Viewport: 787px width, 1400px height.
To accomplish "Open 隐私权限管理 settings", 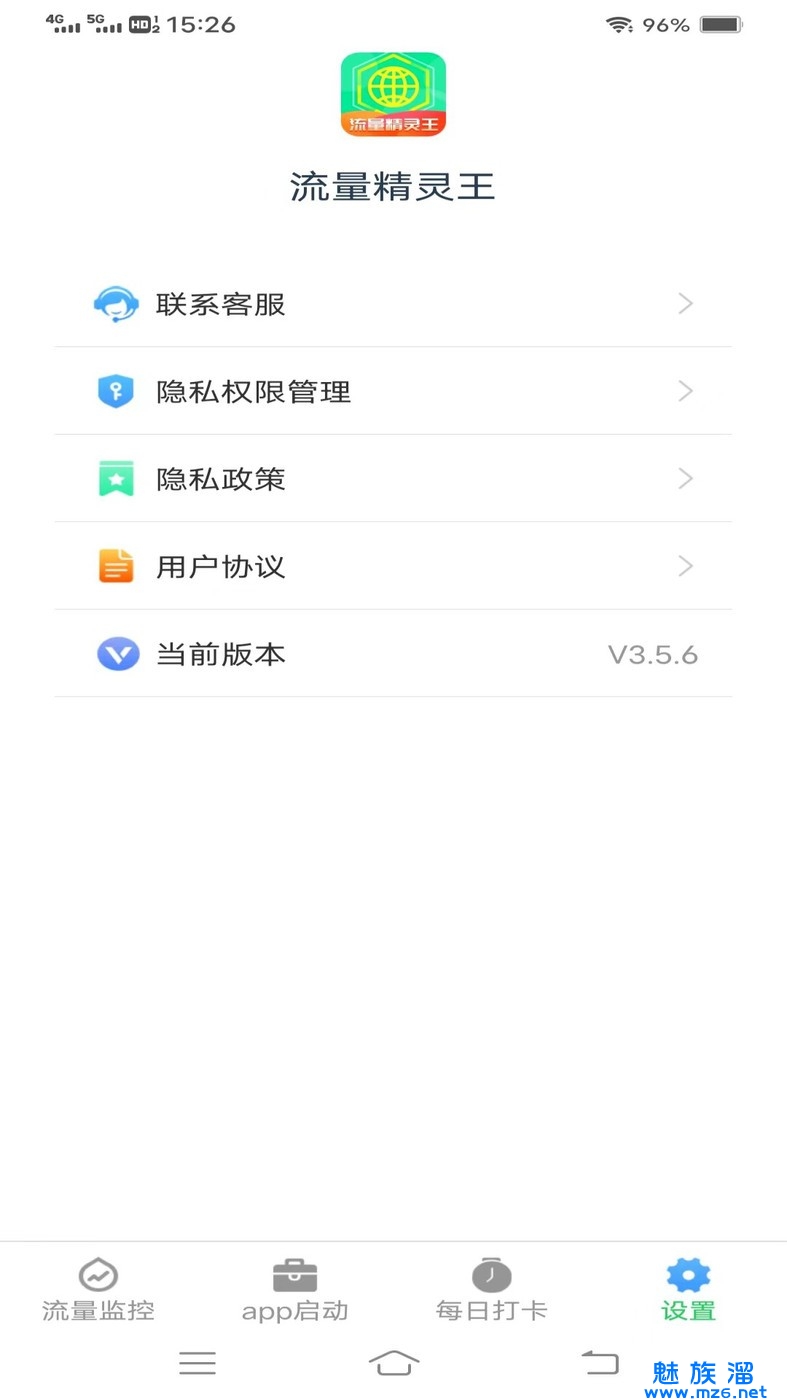I will [392, 391].
